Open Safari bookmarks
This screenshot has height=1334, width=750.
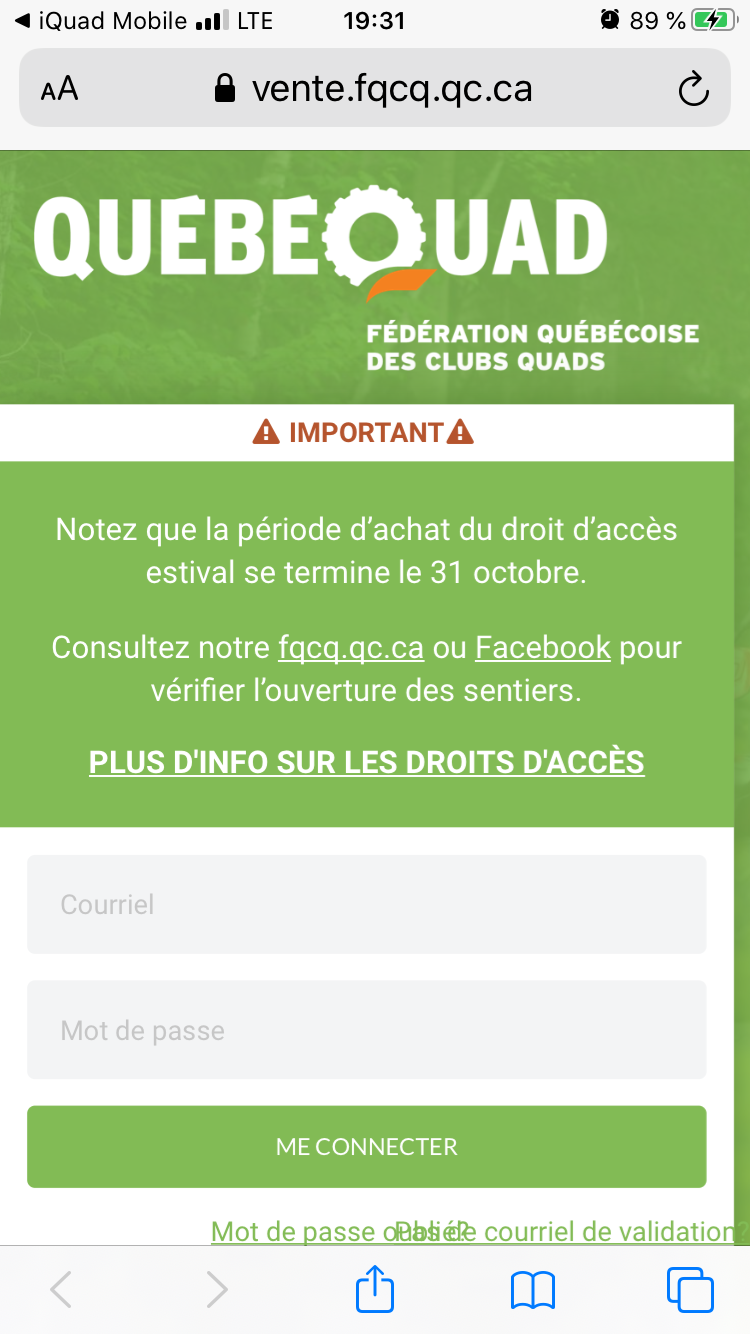point(533,1290)
